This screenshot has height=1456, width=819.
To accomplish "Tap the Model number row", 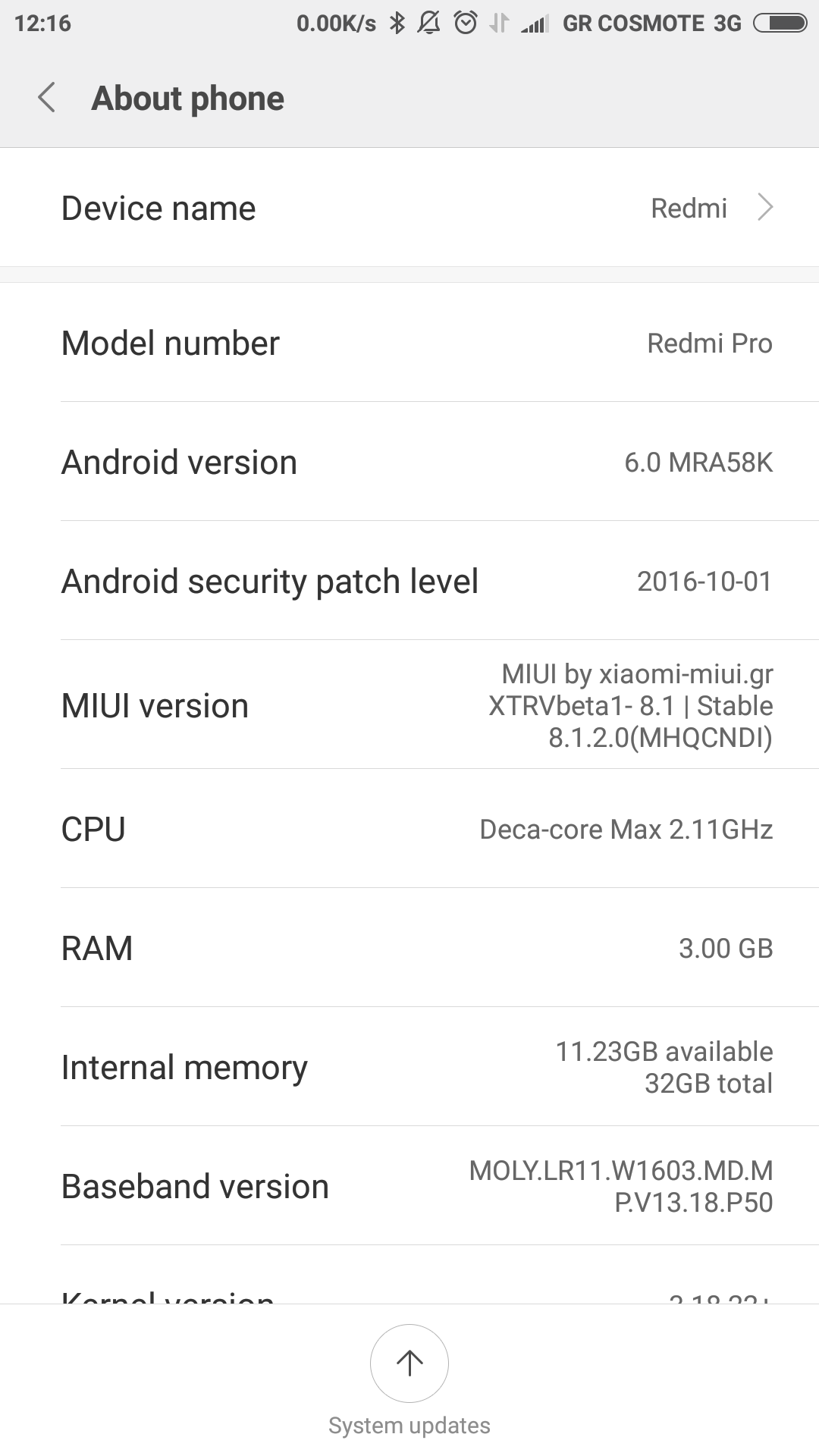I will (x=409, y=343).
